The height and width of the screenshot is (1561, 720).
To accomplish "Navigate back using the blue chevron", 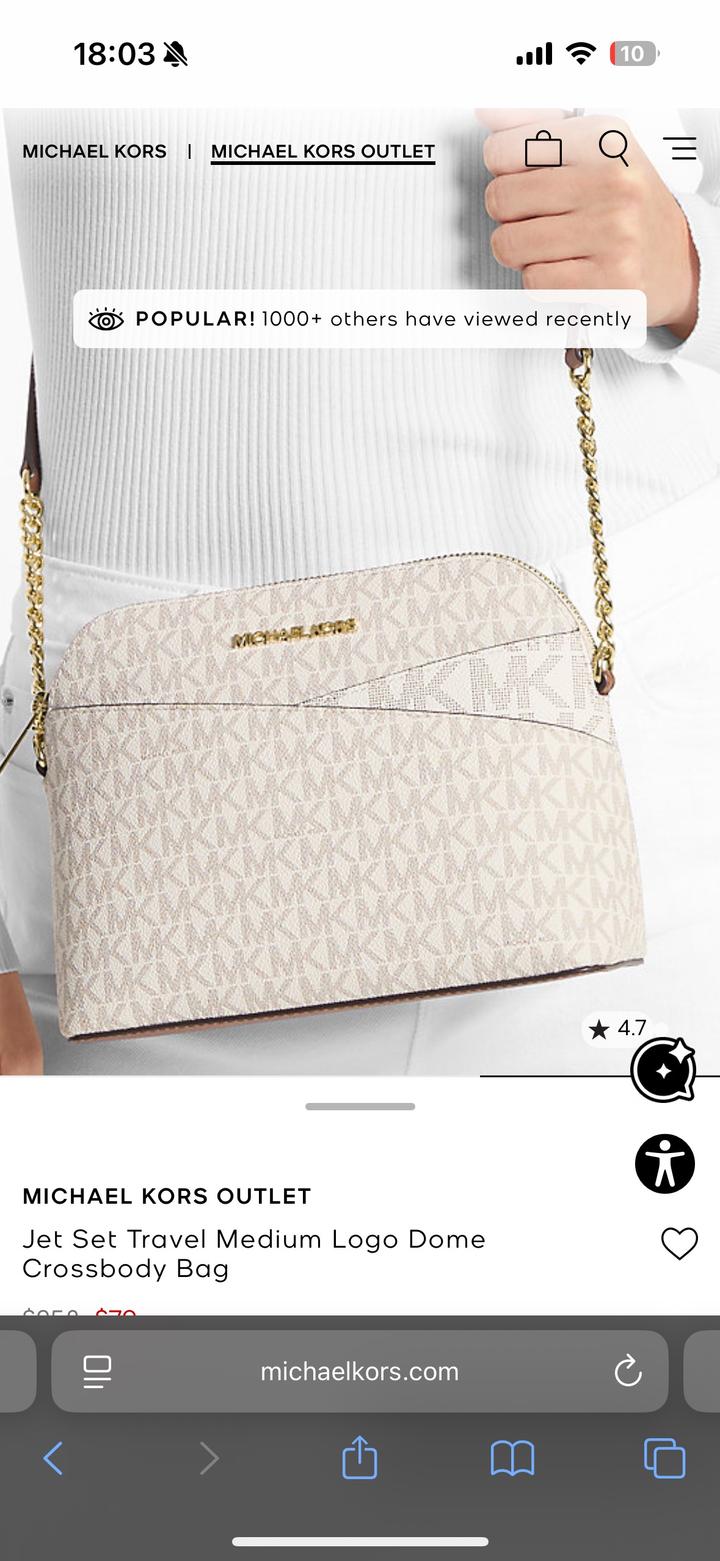I will [x=53, y=1458].
